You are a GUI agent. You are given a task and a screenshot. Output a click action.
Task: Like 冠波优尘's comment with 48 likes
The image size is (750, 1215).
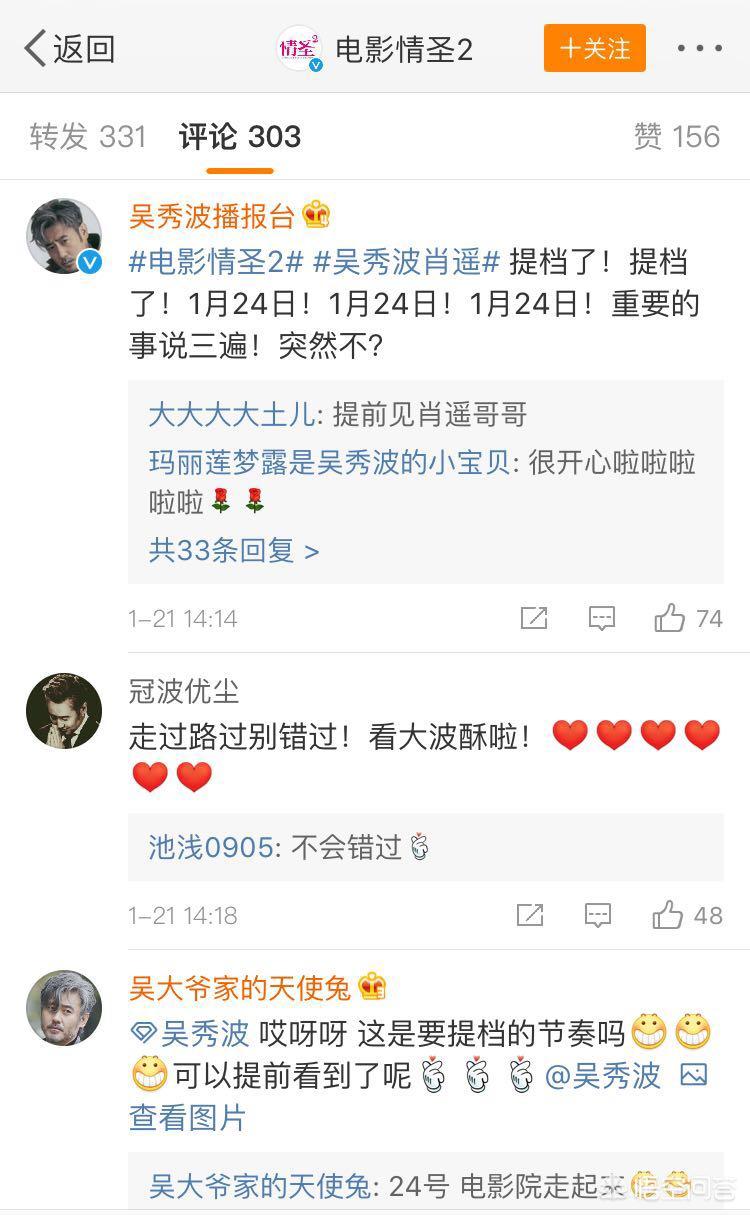[686, 914]
